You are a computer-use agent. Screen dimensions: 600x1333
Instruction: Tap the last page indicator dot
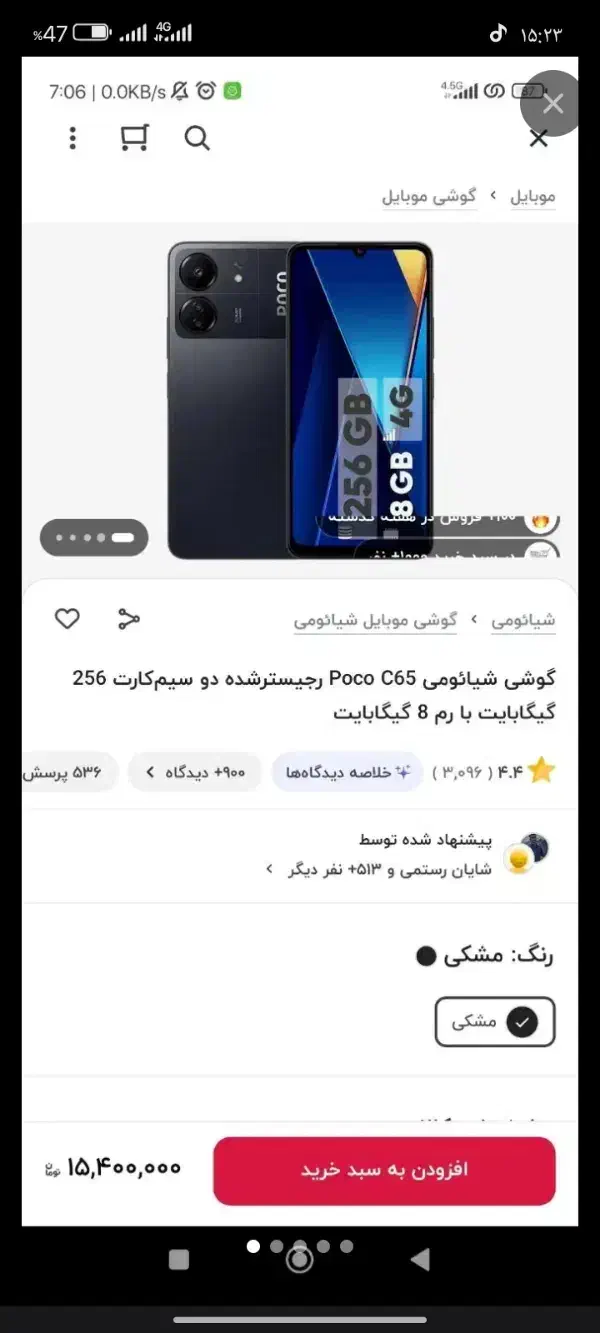click(346, 1246)
